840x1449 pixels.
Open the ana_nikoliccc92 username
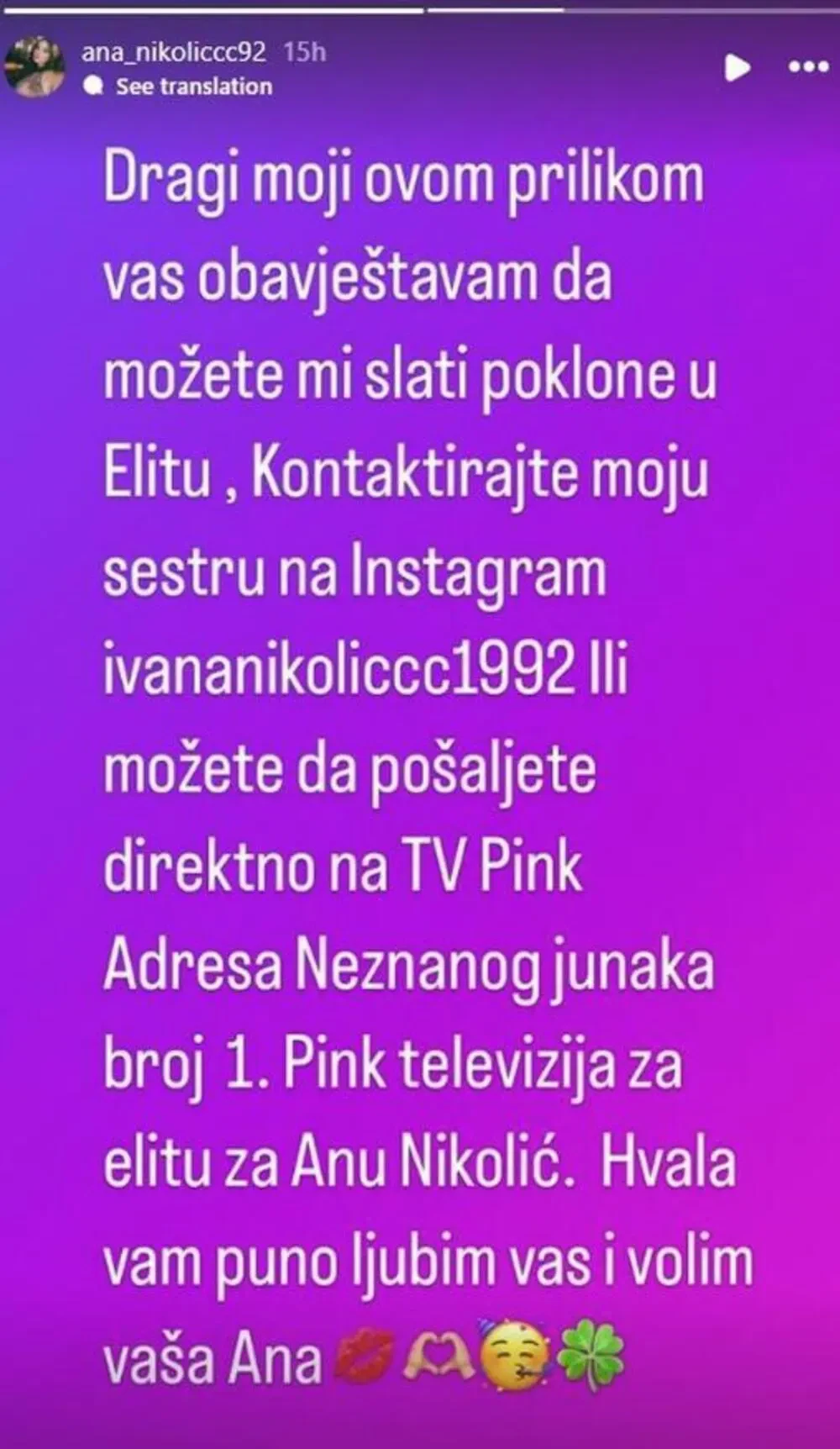174,52
